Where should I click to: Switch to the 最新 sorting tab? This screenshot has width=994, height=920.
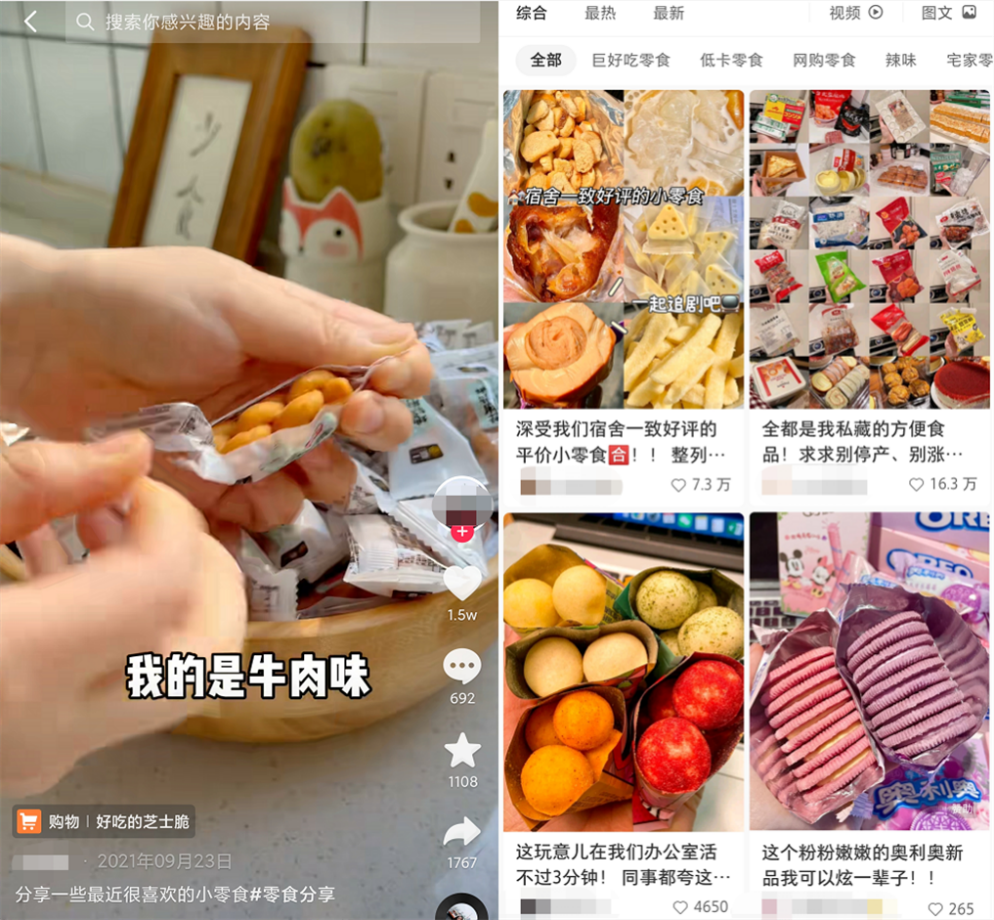[x=668, y=13]
